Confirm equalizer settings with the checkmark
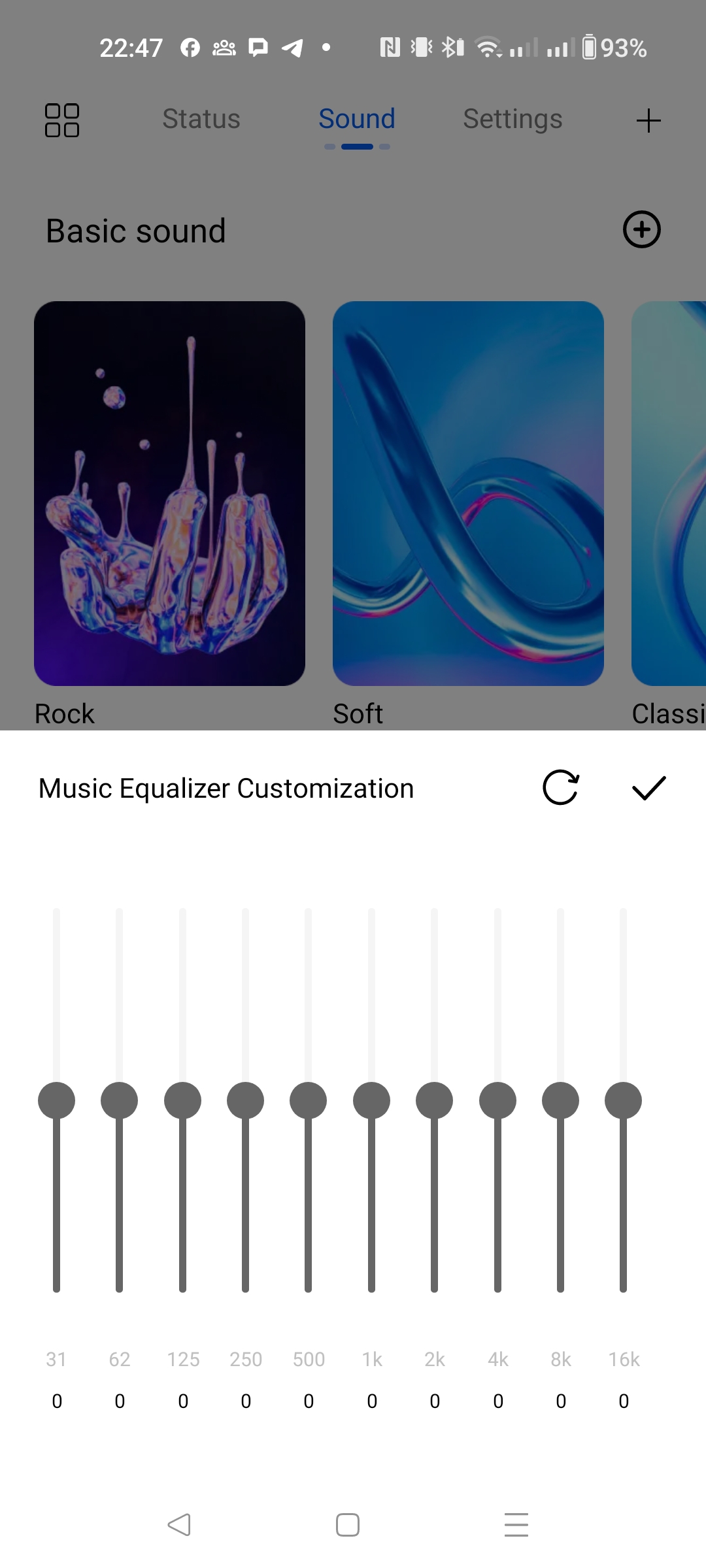Screen dimensions: 706x1568 point(648,787)
